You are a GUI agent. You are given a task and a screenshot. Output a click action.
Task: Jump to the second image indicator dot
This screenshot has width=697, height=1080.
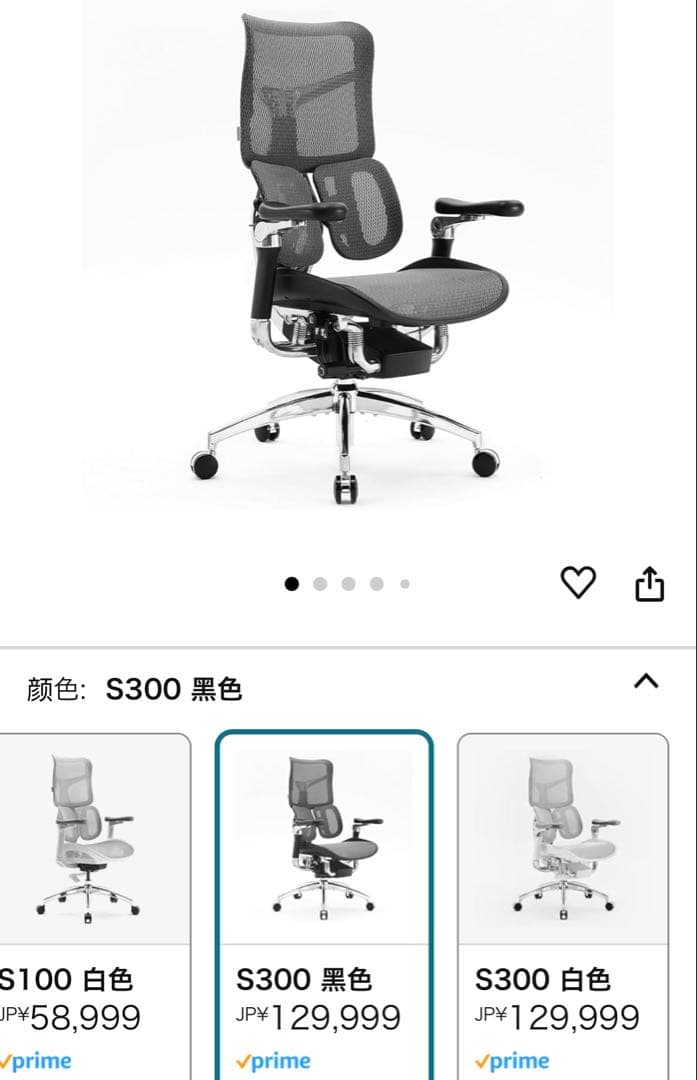[x=320, y=584]
